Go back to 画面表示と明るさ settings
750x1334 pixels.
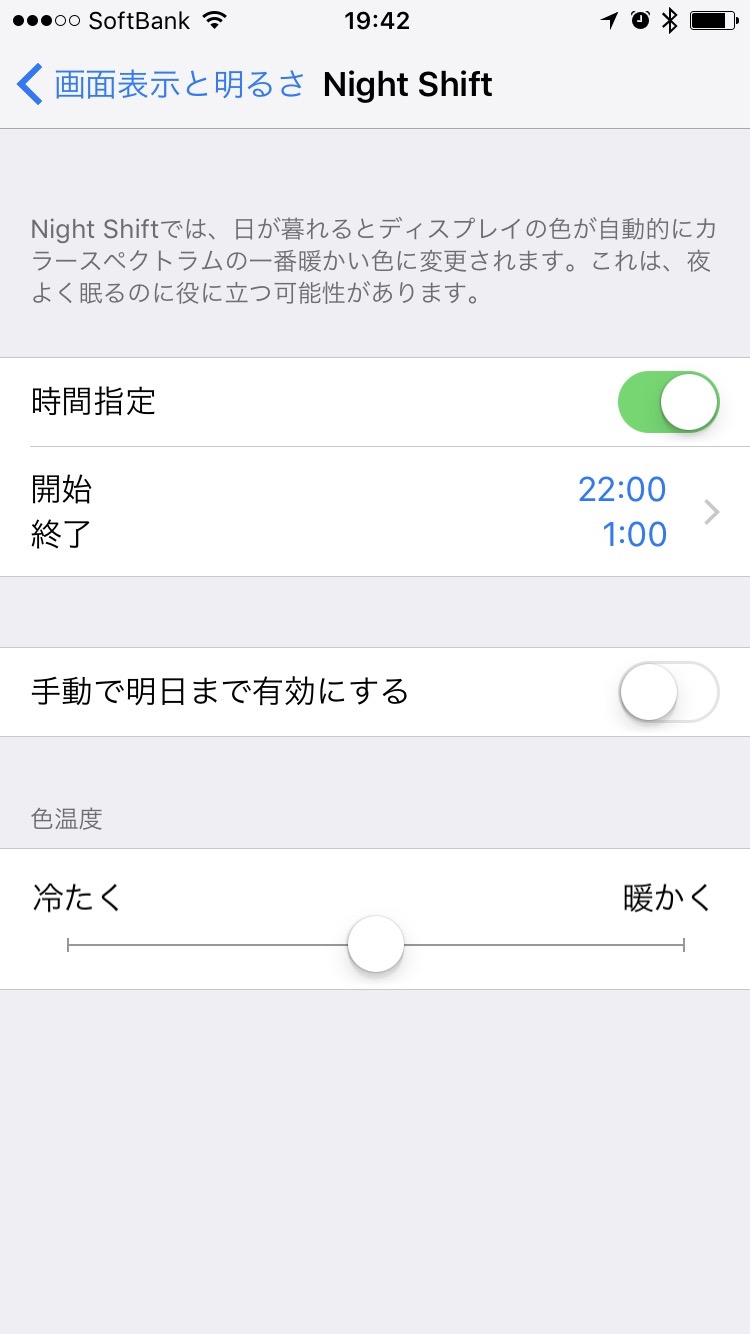[x=160, y=85]
